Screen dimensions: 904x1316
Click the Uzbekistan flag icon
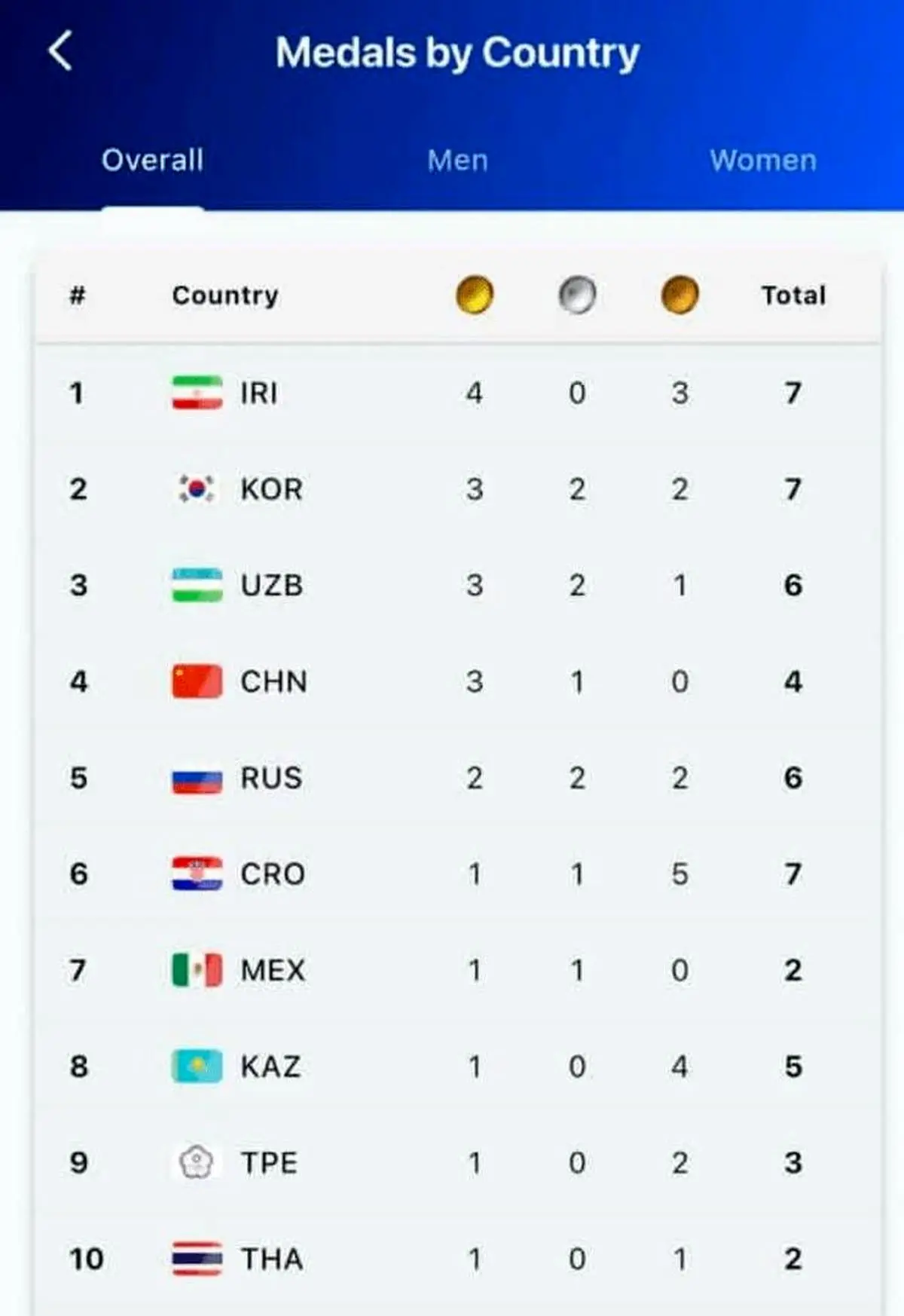(x=197, y=586)
